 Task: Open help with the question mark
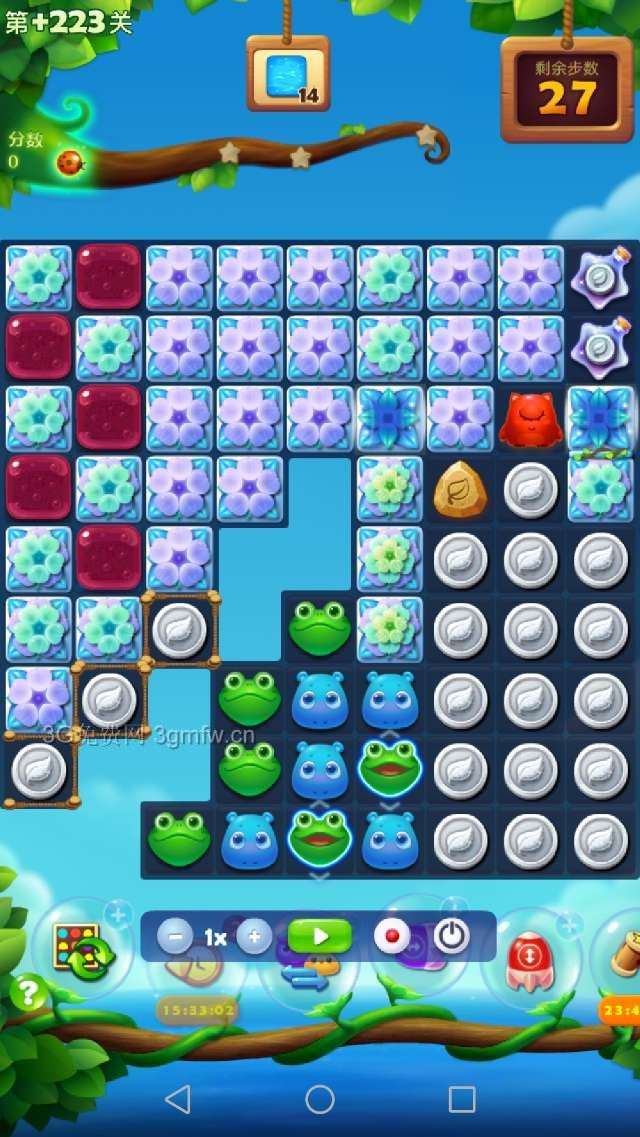tap(29, 992)
